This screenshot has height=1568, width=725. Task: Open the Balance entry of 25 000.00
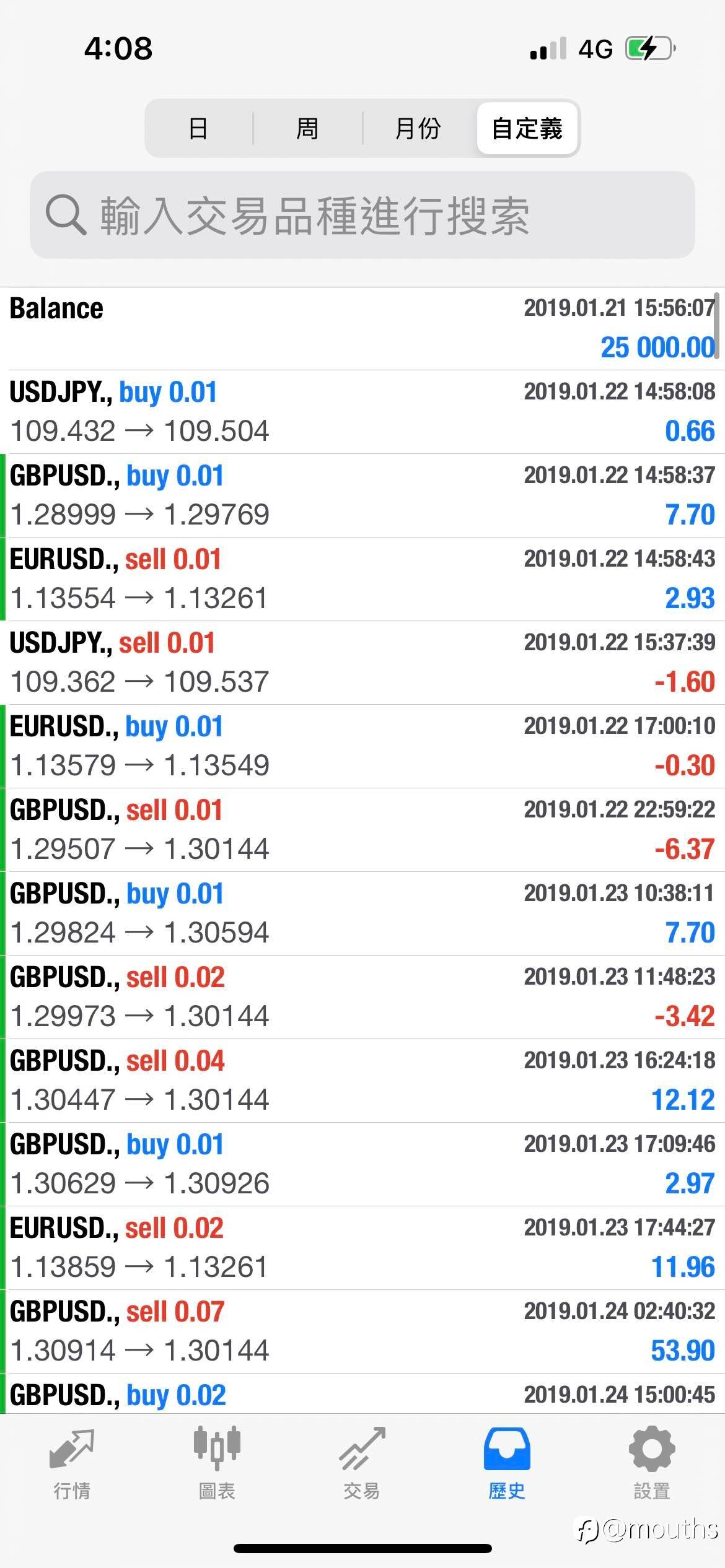click(x=362, y=328)
